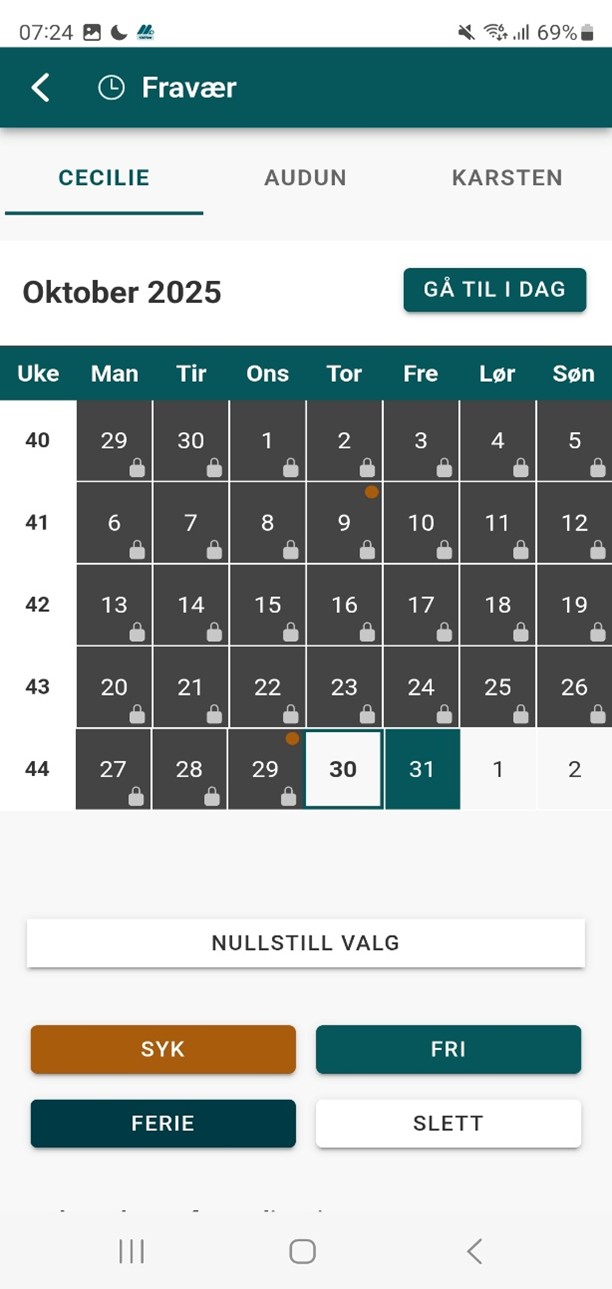Select Sunday 2 in week 44

point(574,769)
